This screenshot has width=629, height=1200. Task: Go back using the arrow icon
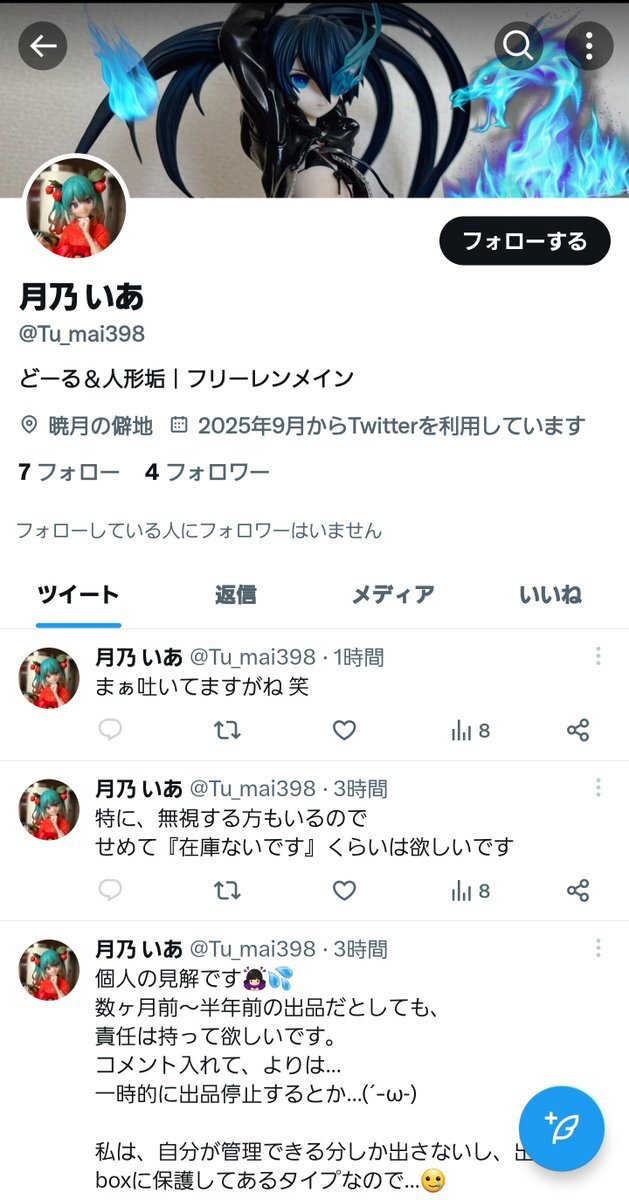pyautogui.click(x=43, y=46)
